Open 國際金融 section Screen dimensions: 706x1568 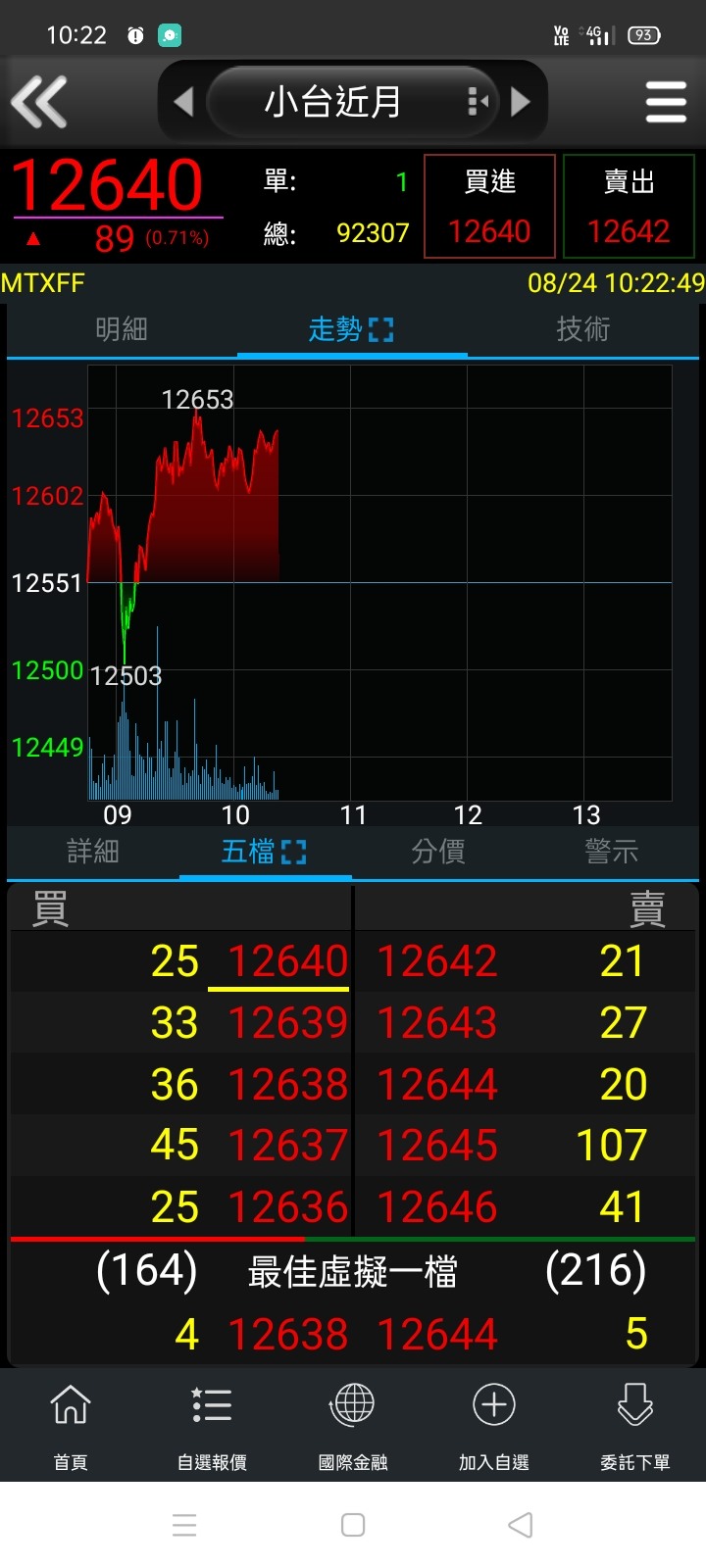point(353,1427)
